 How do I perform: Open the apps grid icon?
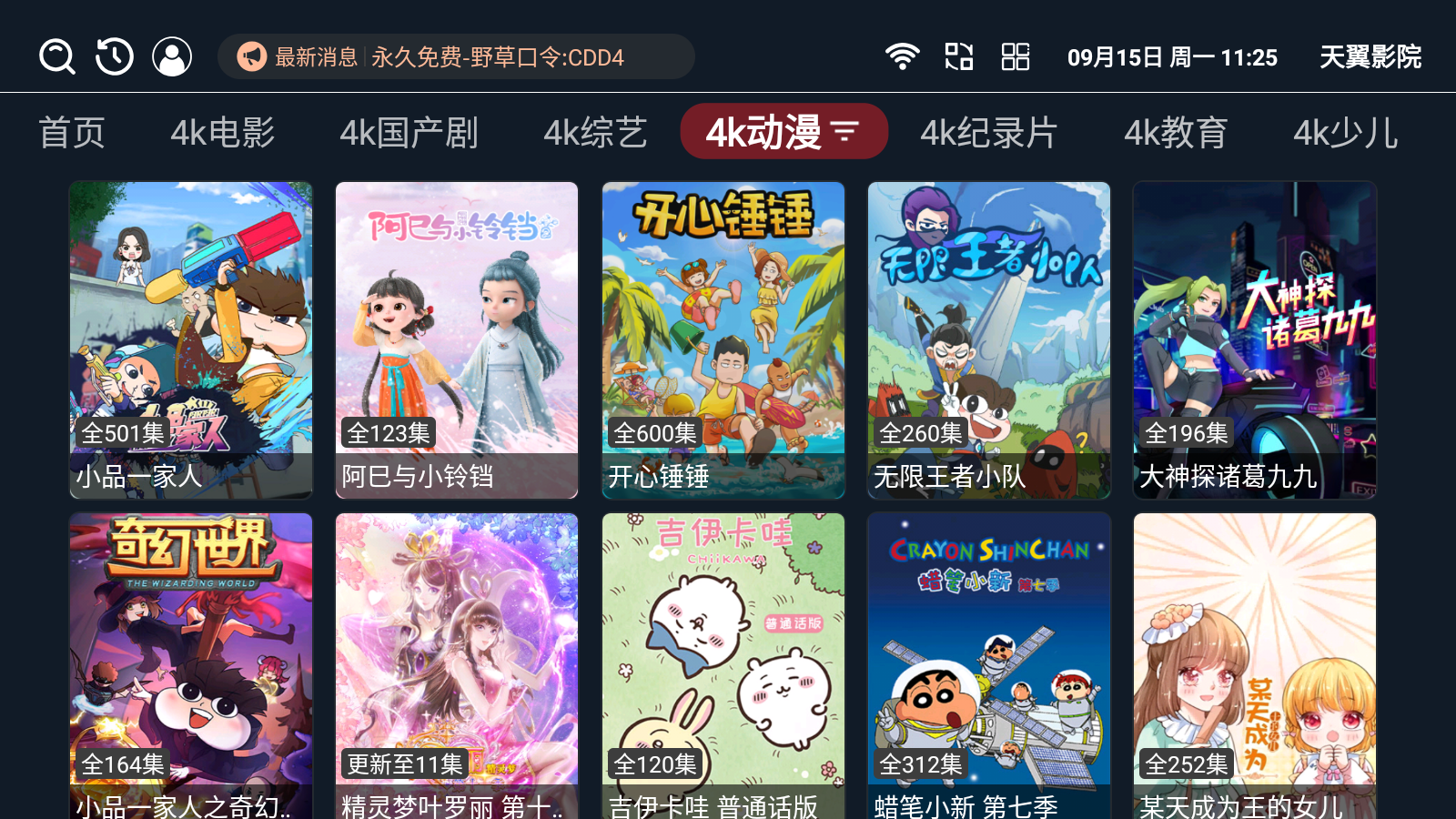[x=1015, y=56]
